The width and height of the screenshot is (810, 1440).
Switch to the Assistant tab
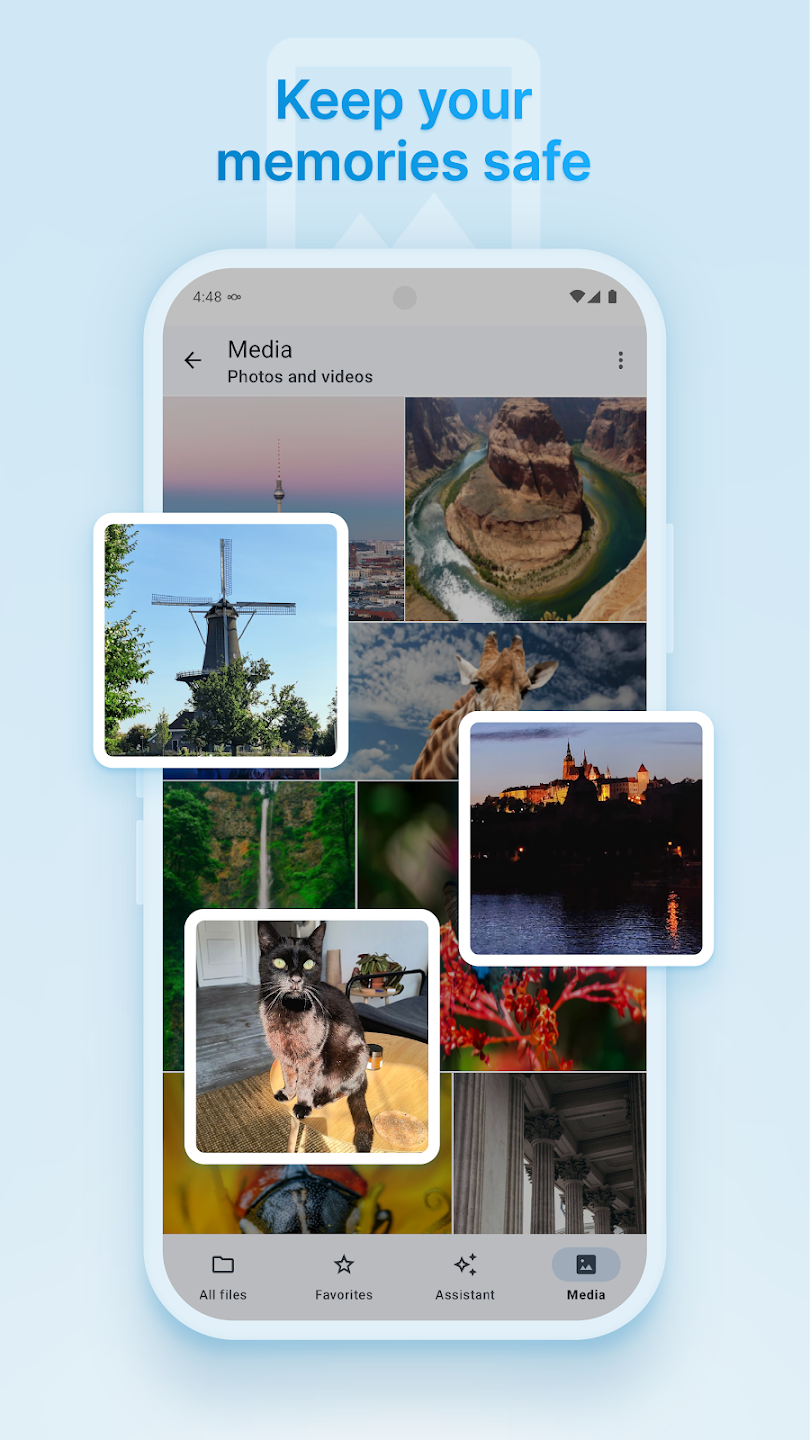click(x=464, y=1277)
